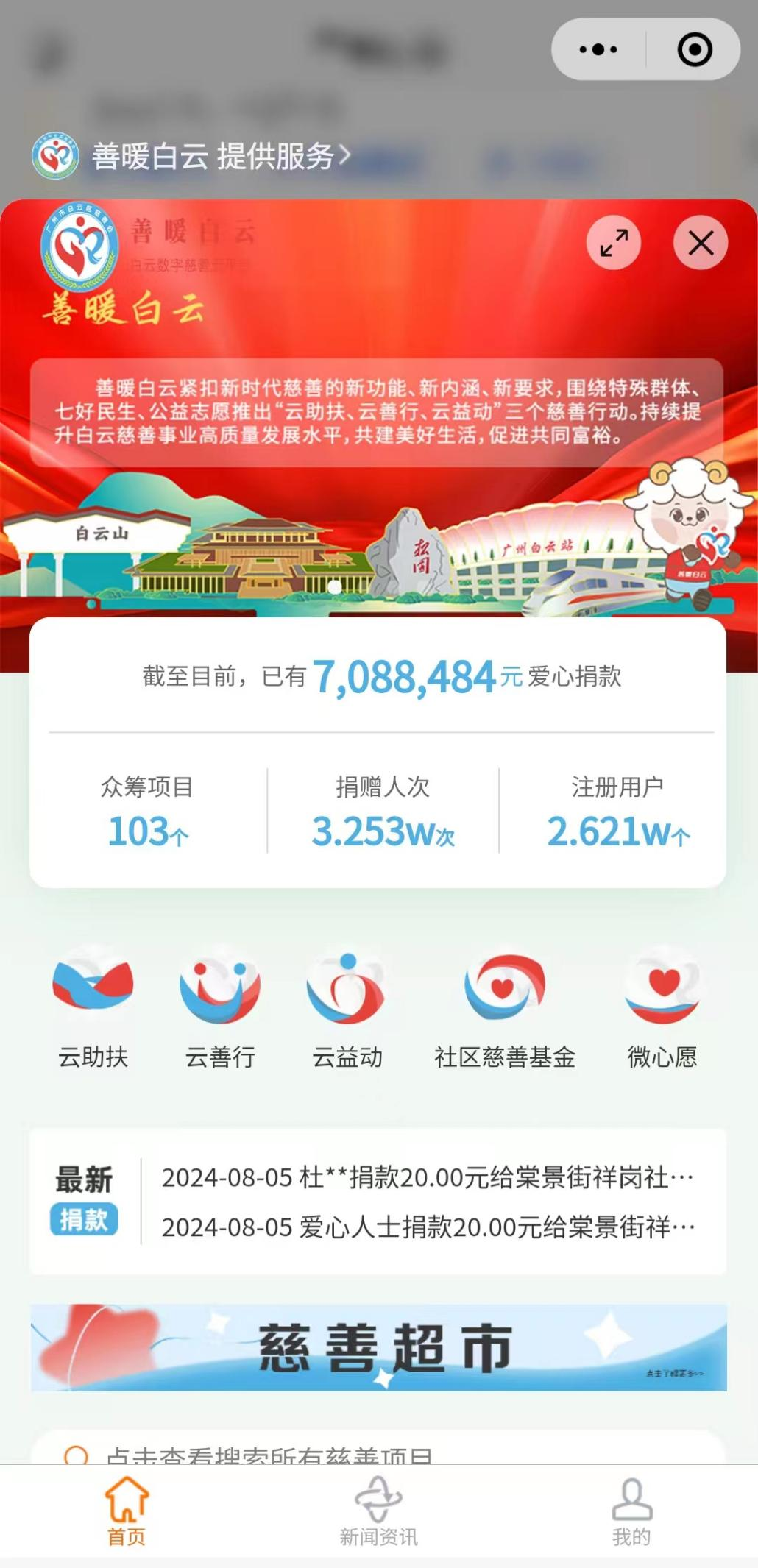Open the 云助扶 section
The width and height of the screenshot is (758, 1568).
(93, 1008)
